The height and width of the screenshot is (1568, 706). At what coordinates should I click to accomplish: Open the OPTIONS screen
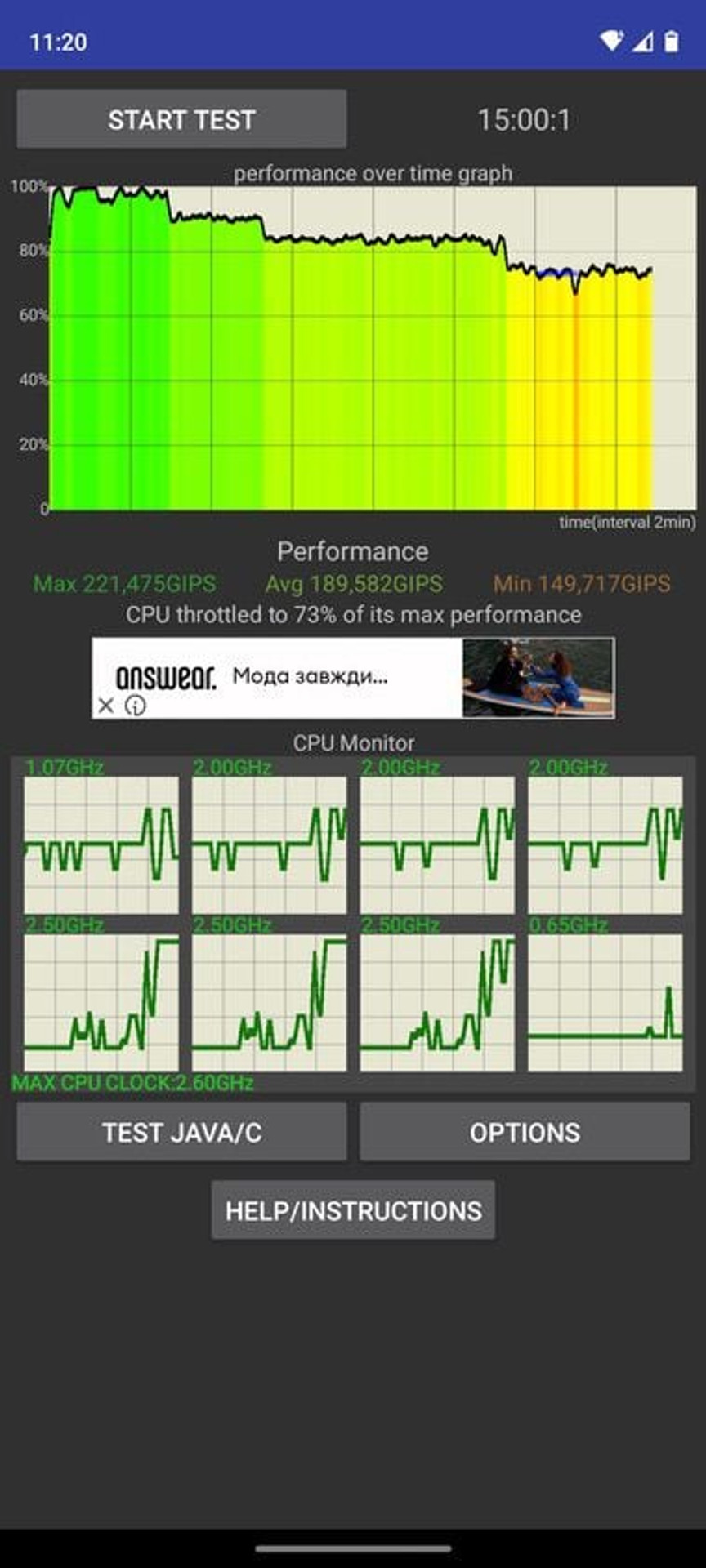tap(525, 1132)
